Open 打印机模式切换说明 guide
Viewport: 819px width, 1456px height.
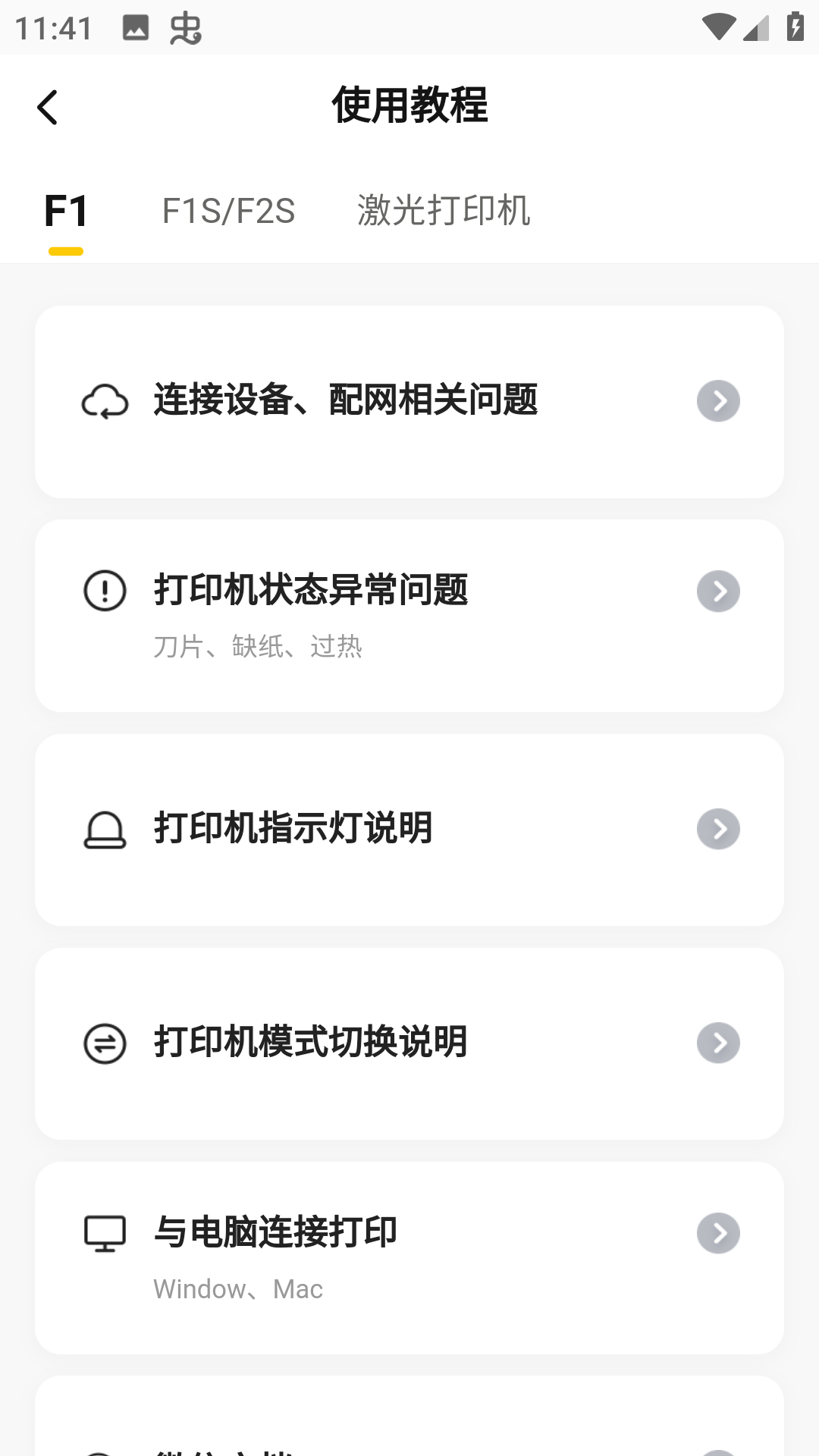click(409, 1043)
